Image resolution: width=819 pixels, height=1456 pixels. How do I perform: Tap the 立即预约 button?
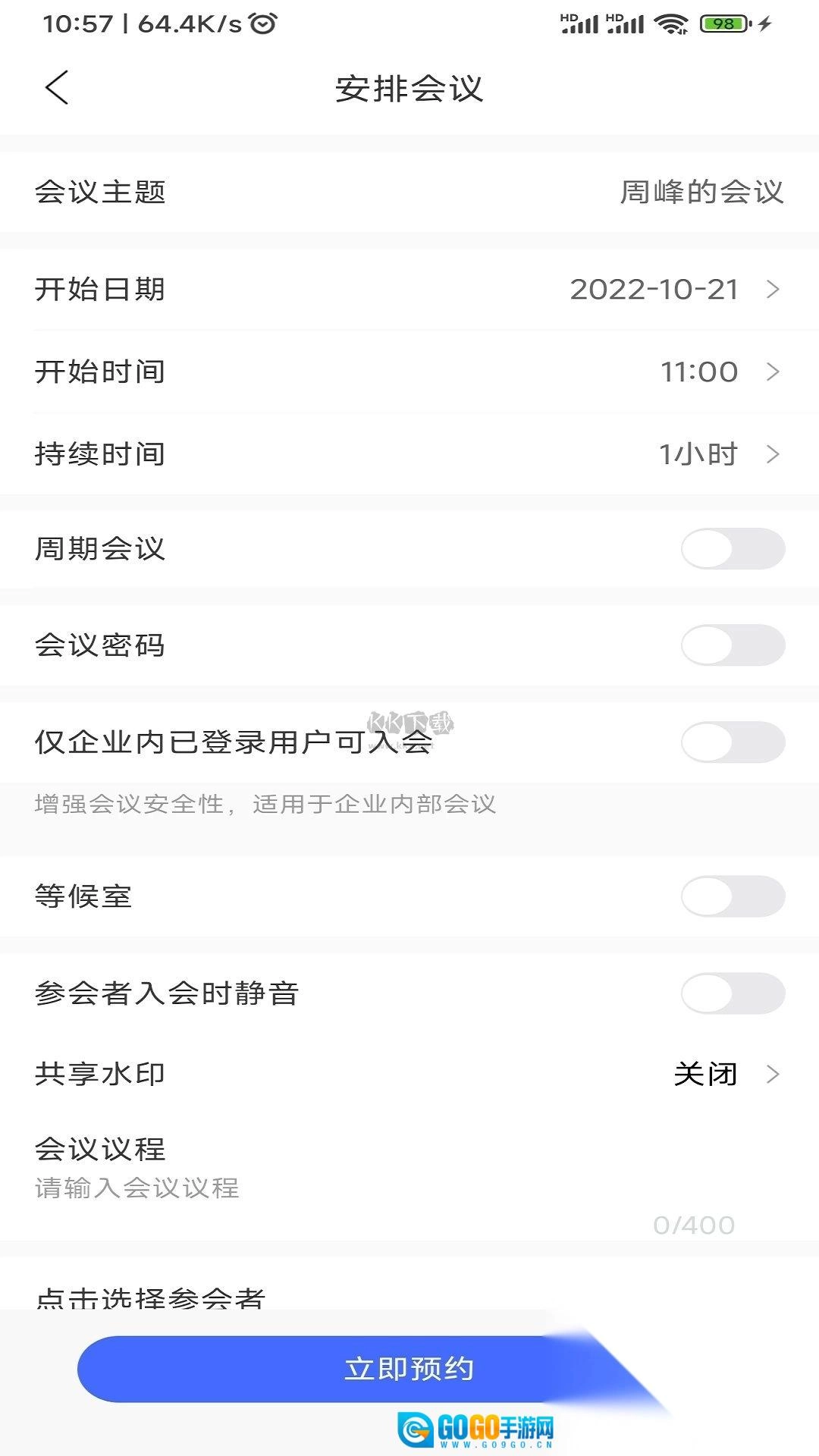coord(409,1370)
